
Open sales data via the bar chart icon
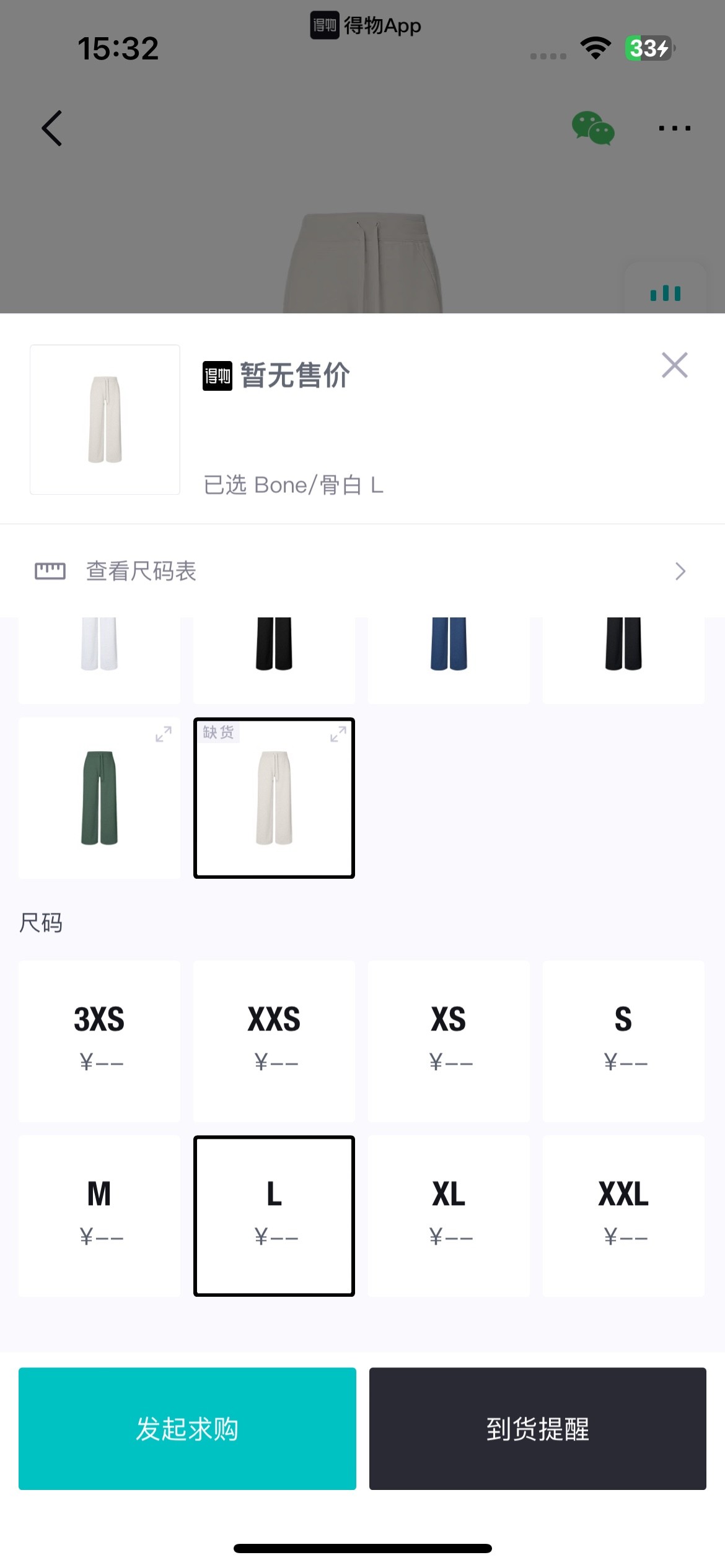click(x=665, y=293)
